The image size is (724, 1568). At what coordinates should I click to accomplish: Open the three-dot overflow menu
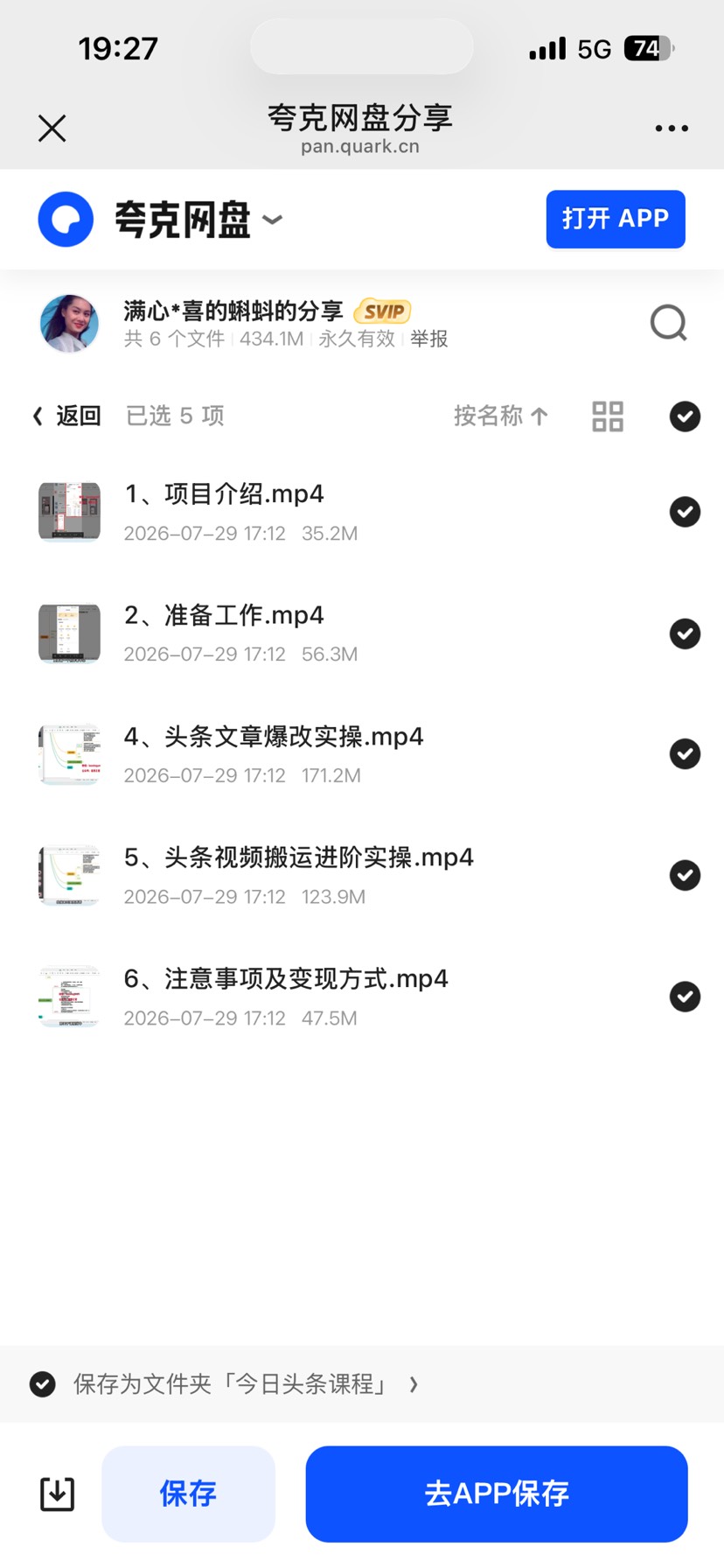[672, 129]
